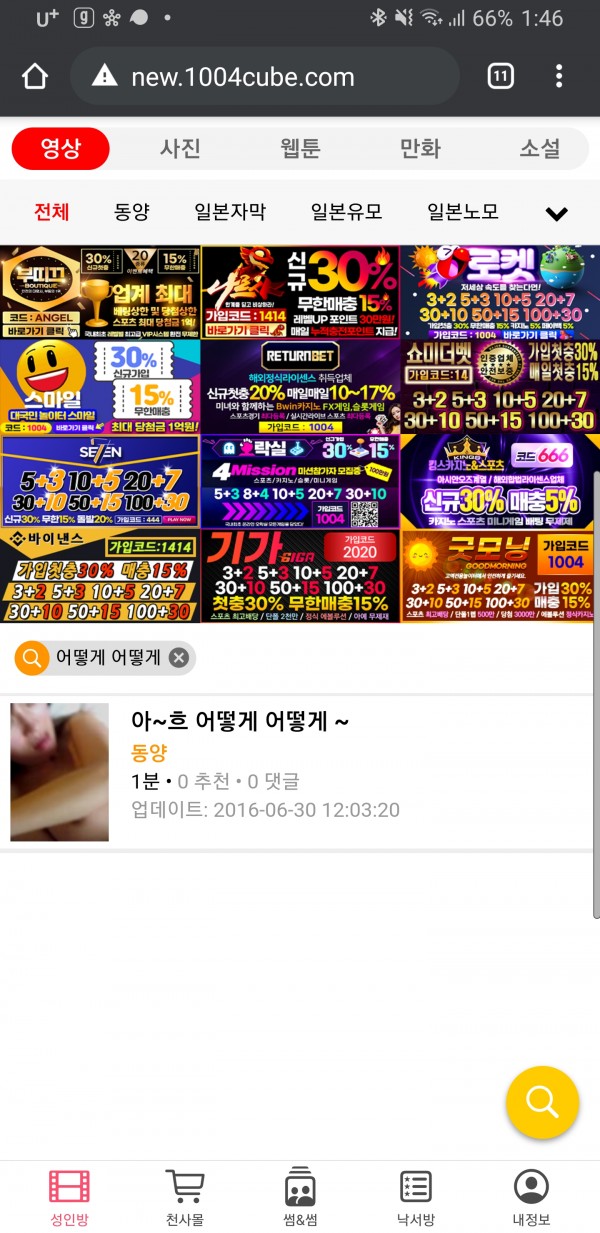The width and height of the screenshot is (600, 1233).
Task: Open the 천사몰 shop tab
Action: pos(185,1198)
